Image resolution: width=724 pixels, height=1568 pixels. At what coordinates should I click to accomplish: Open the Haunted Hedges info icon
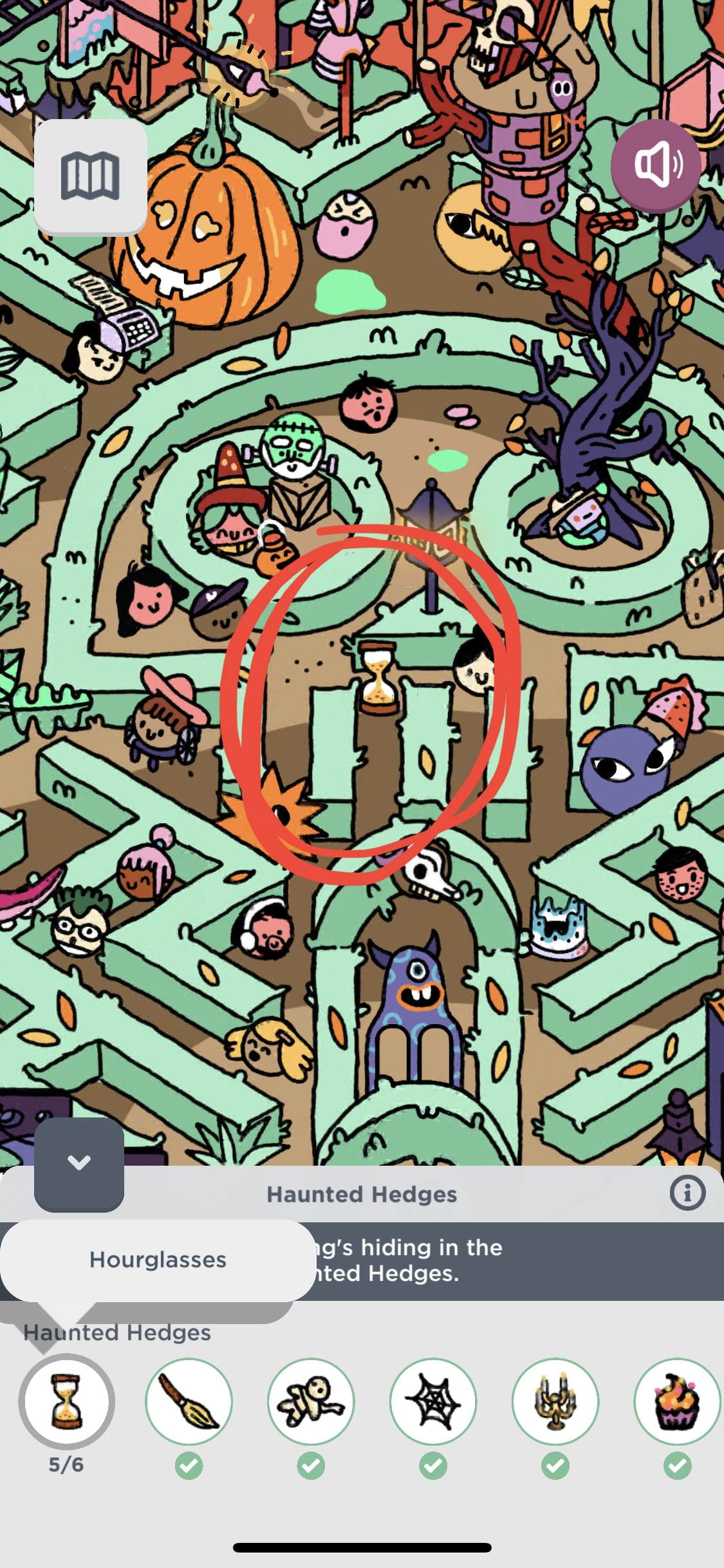(x=687, y=1193)
